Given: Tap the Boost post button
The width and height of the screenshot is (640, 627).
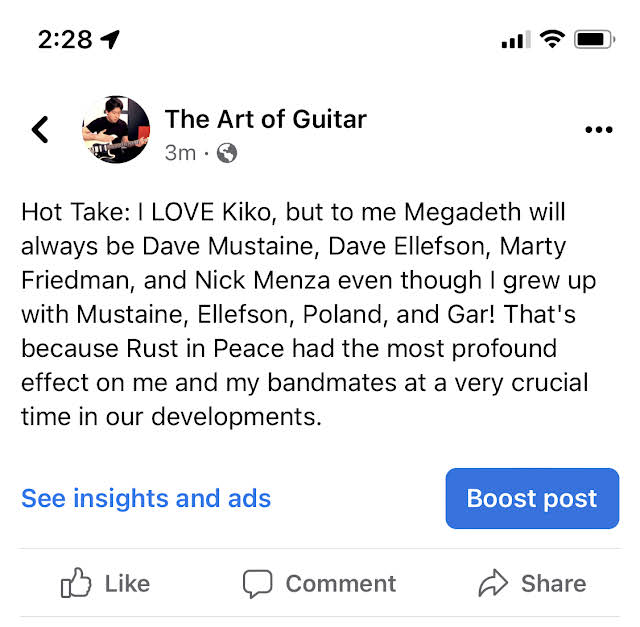Looking at the screenshot, I should coord(532,498).
